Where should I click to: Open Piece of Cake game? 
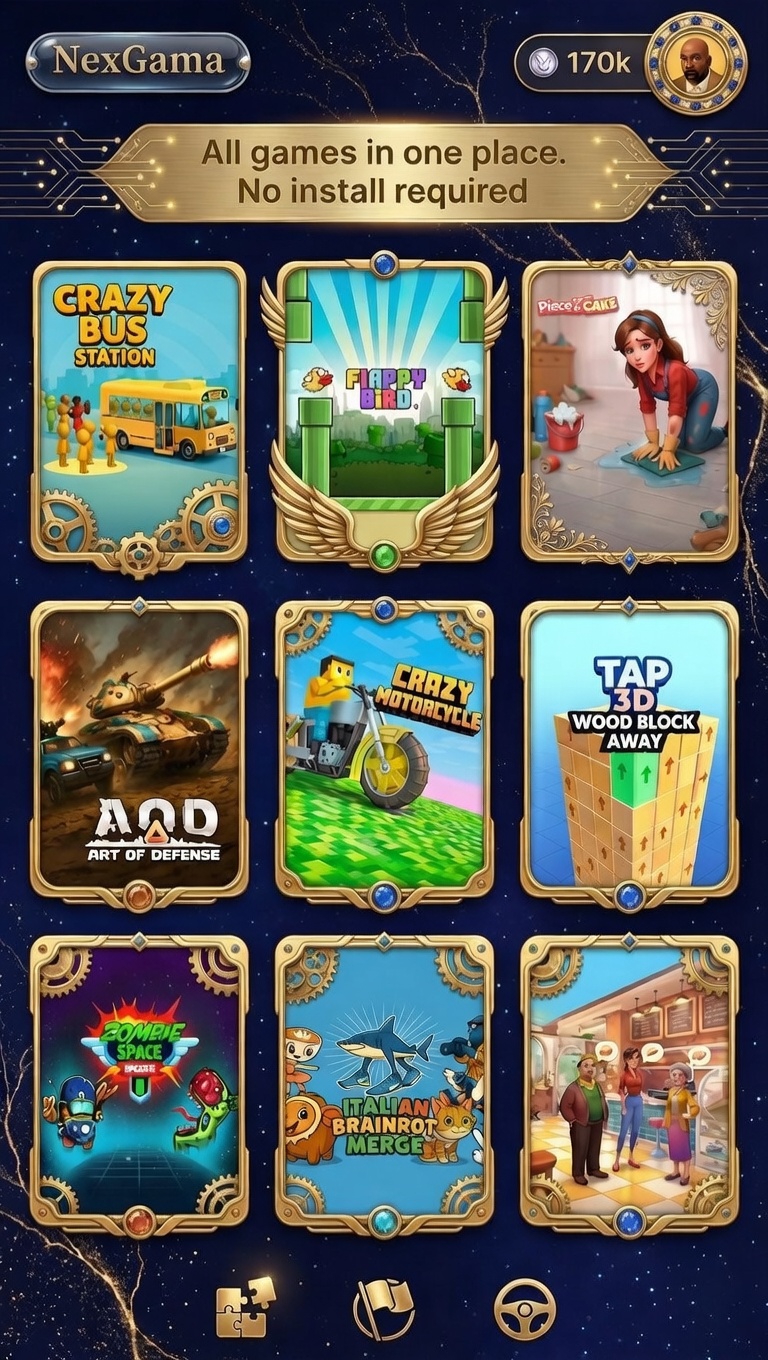point(630,410)
